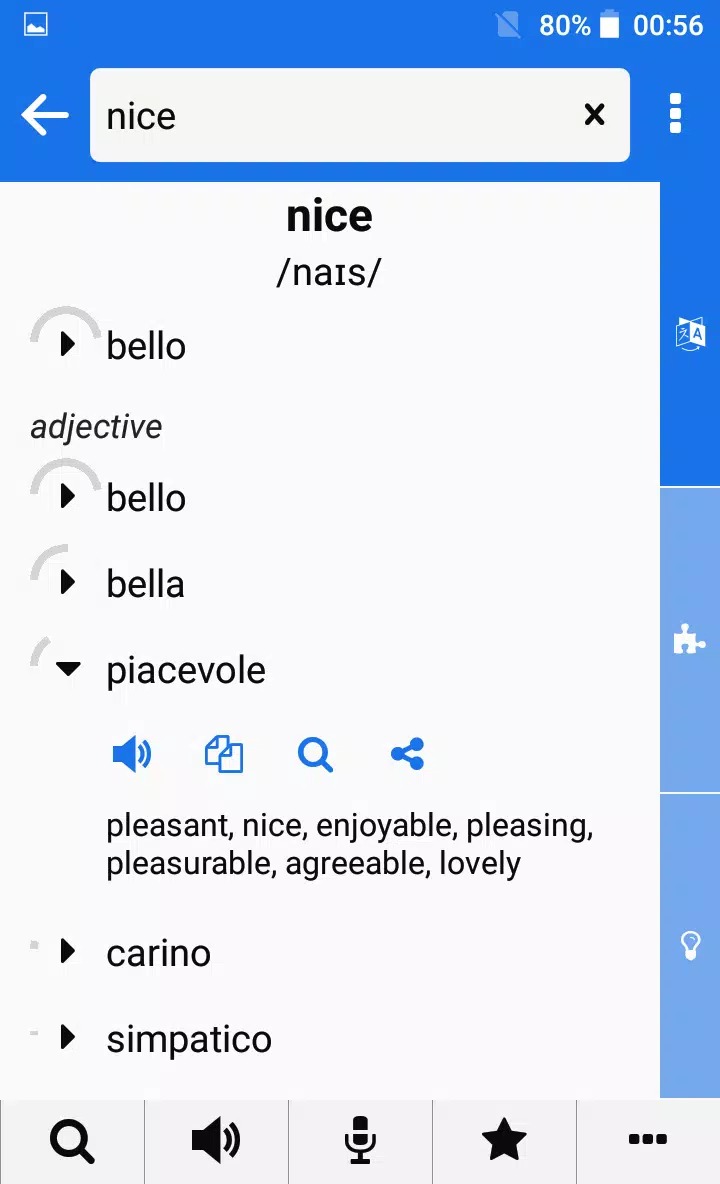Go back using the arrow icon

(45, 116)
